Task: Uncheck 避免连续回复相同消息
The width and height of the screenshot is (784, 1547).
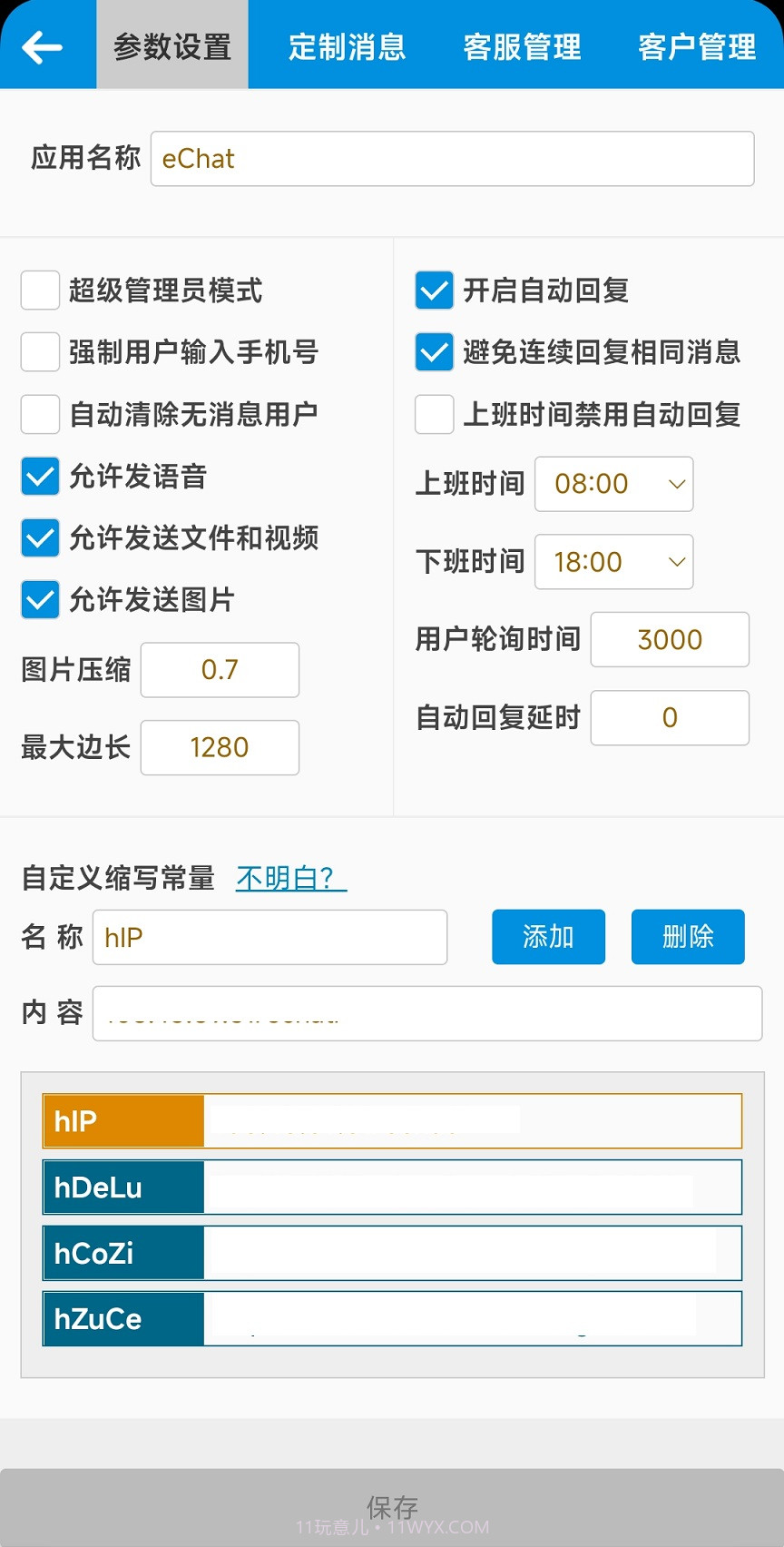Action: click(x=435, y=352)
